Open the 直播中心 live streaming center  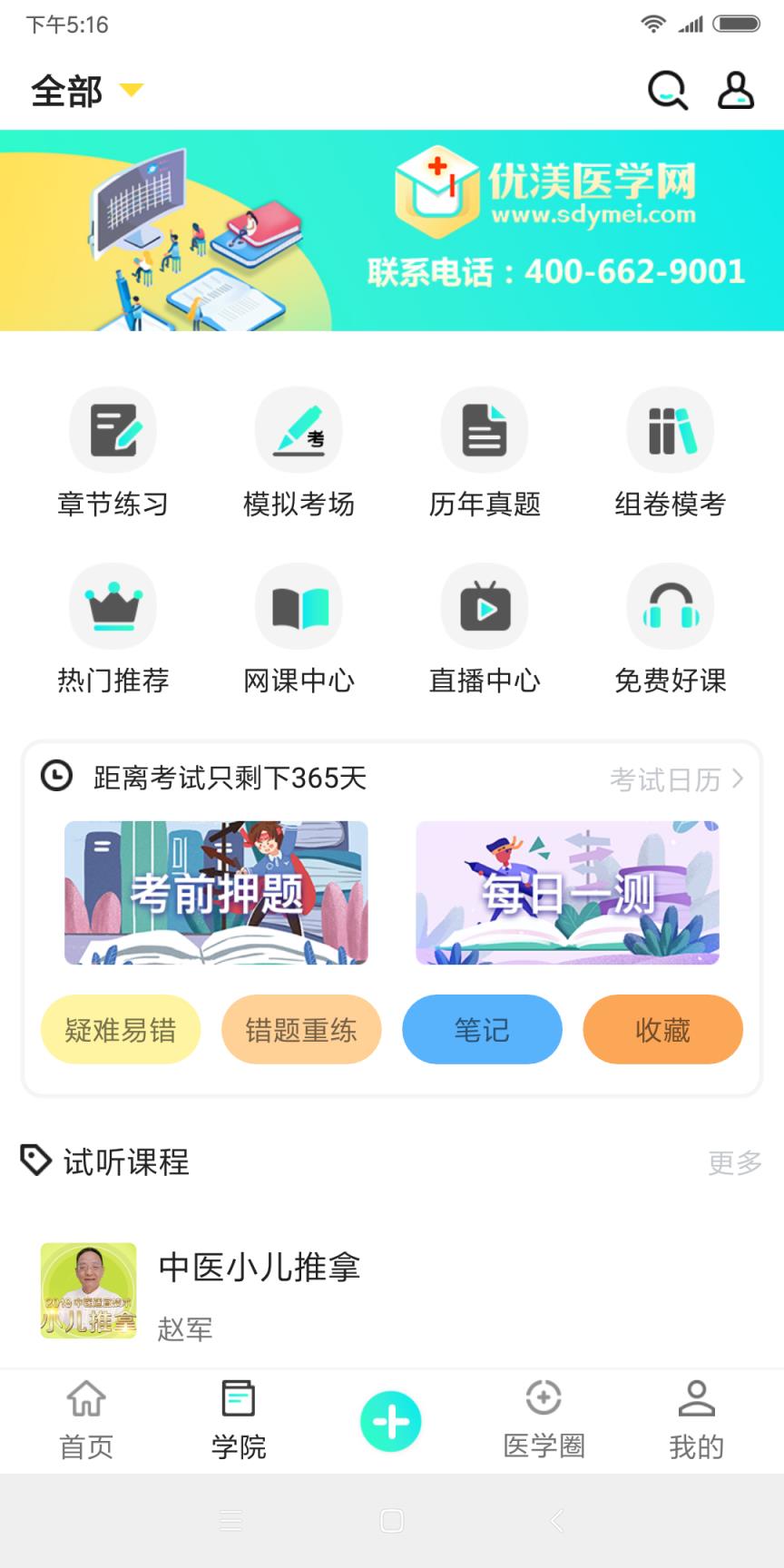tap(485, 605)
